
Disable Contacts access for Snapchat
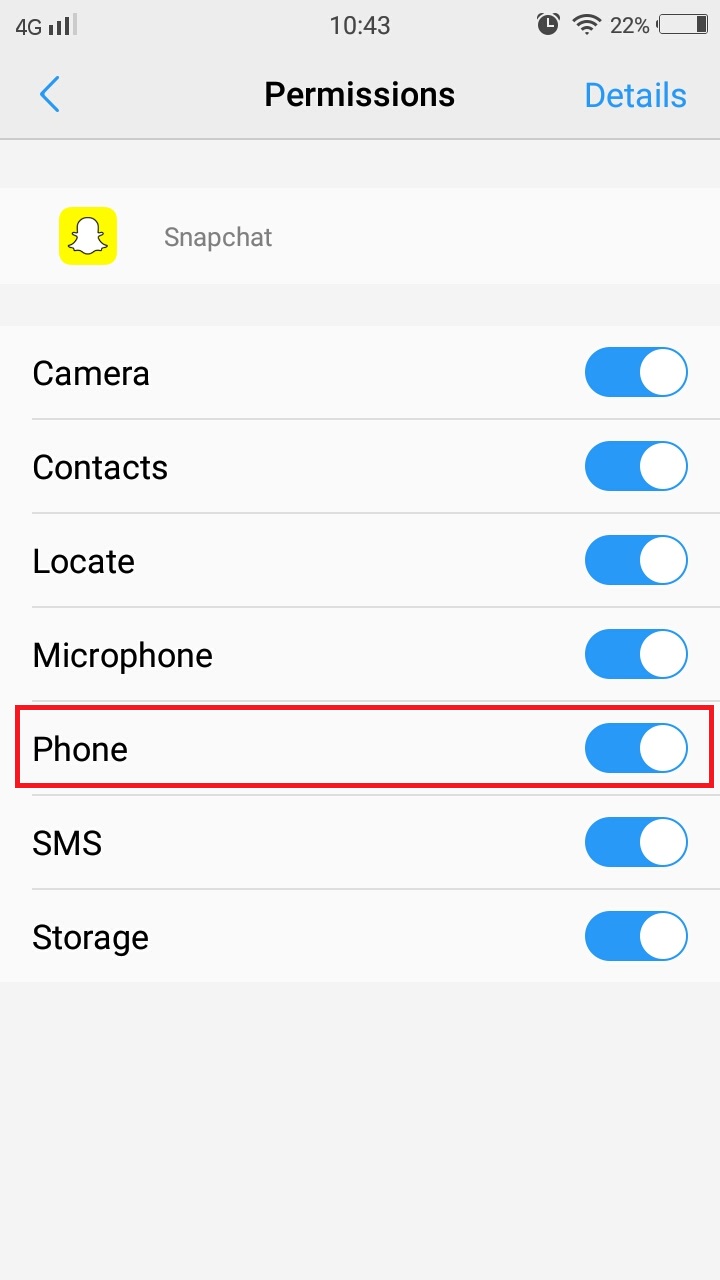pos(636,467)
